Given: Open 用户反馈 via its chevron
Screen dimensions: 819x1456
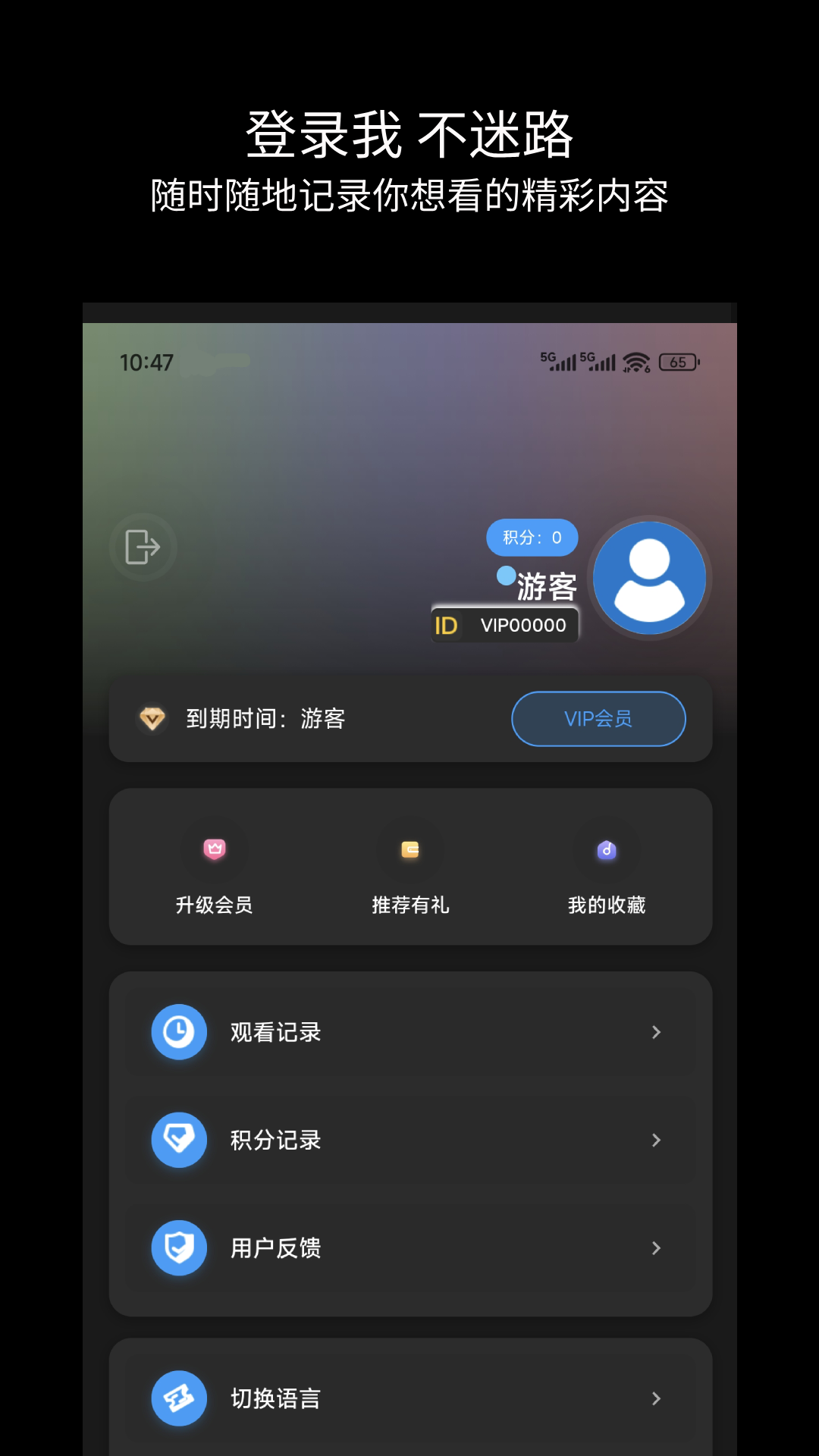Looking at the screenshot, I should click(657, 1247).
